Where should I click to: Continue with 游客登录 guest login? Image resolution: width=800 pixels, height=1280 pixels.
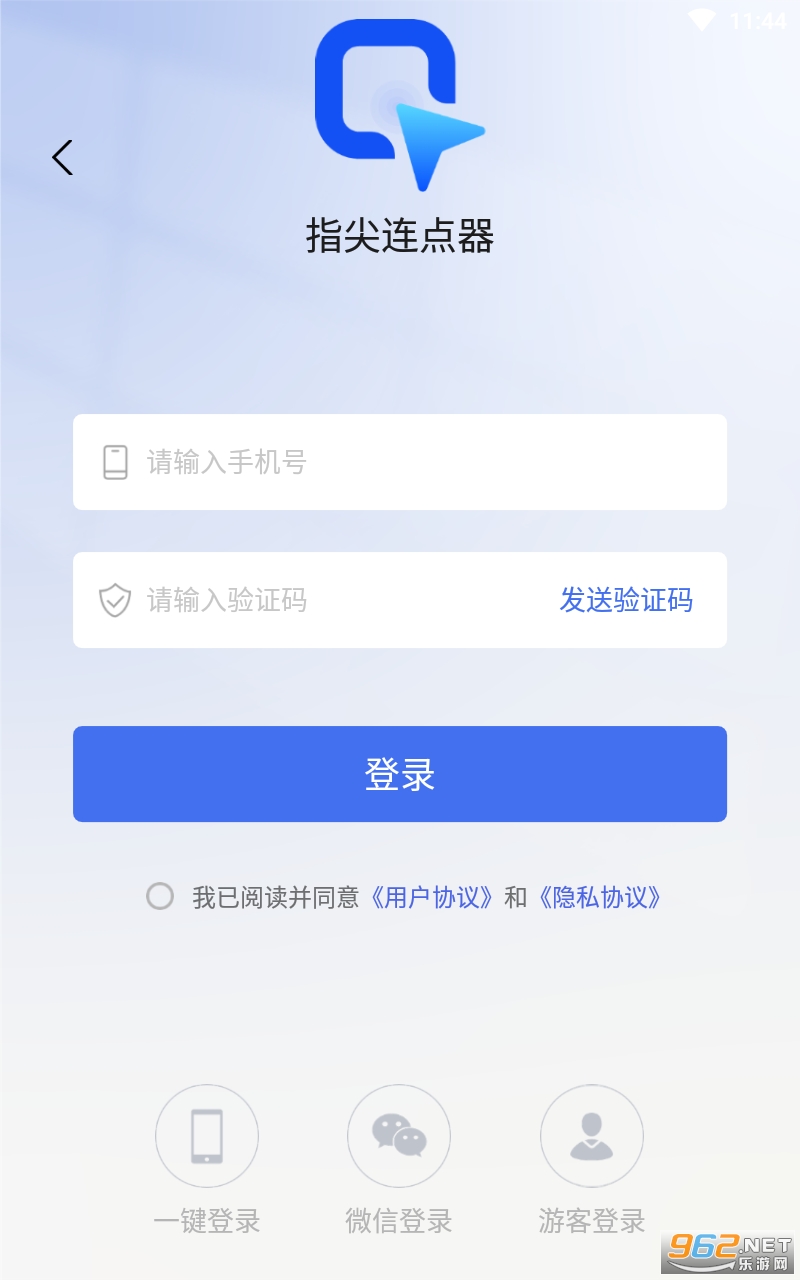click(x=592, y=1137)
